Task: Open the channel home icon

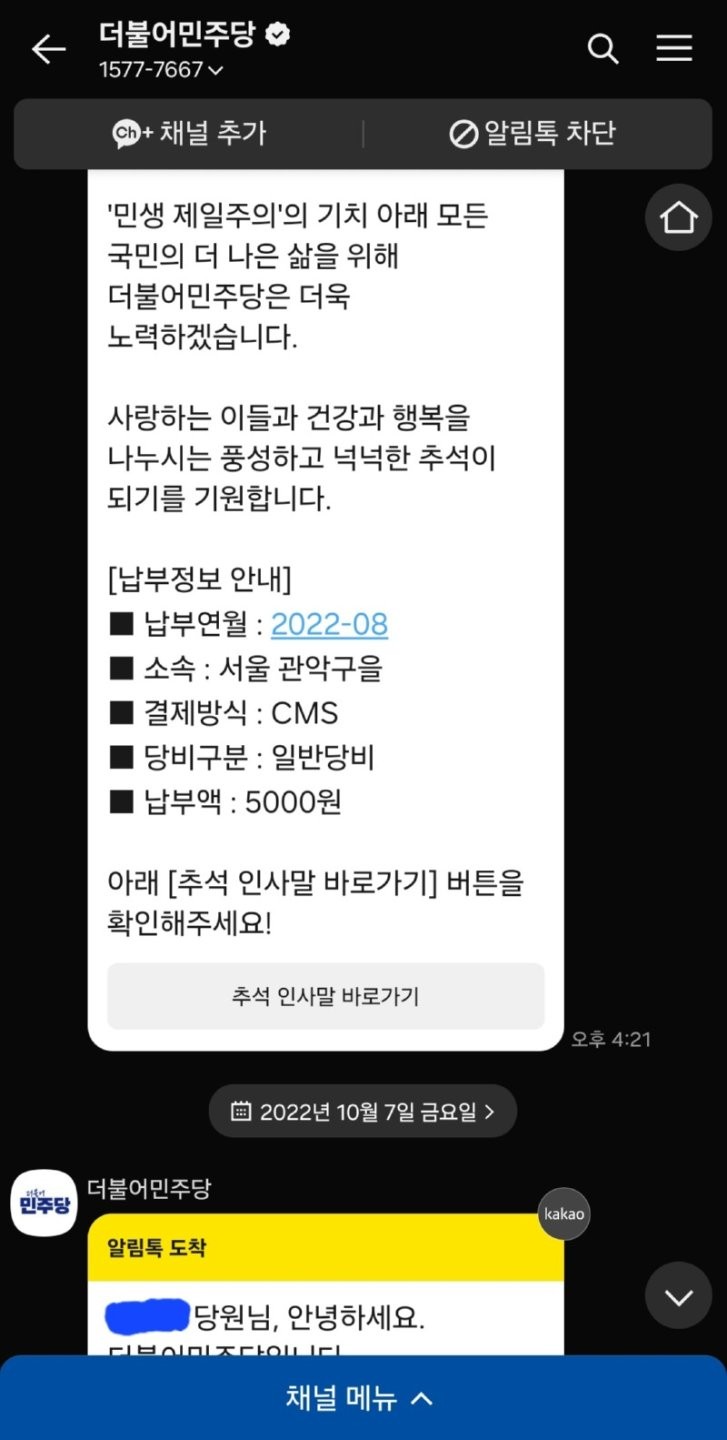Action: (678, 217)
